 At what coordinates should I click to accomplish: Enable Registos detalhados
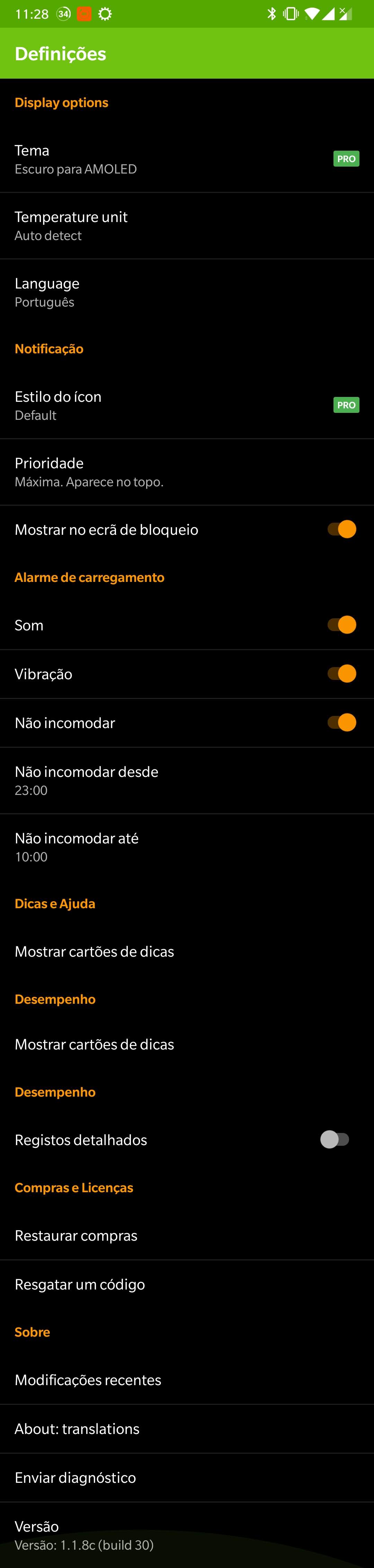coord(335,1139)
